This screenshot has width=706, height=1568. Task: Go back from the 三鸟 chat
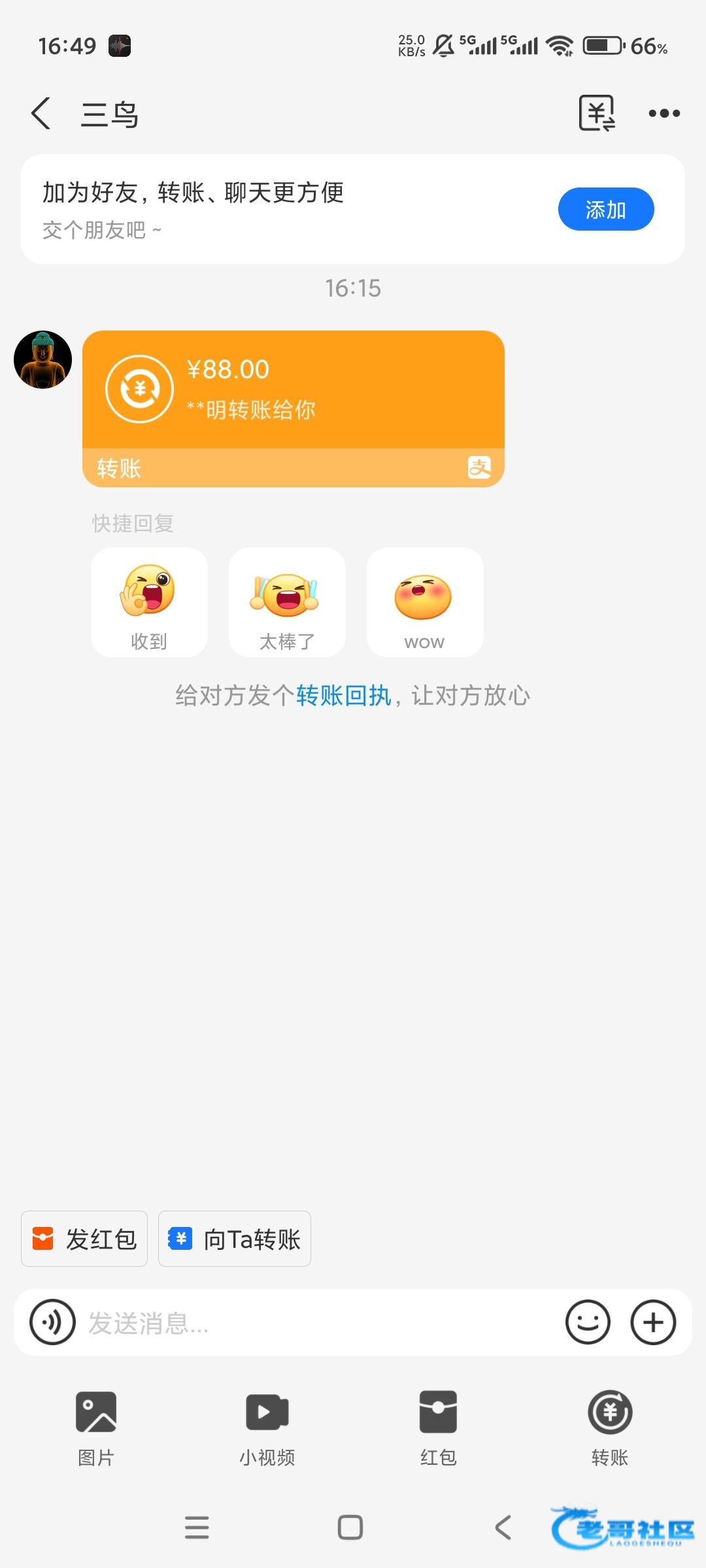pyautogui.click(x=41, y=114)
